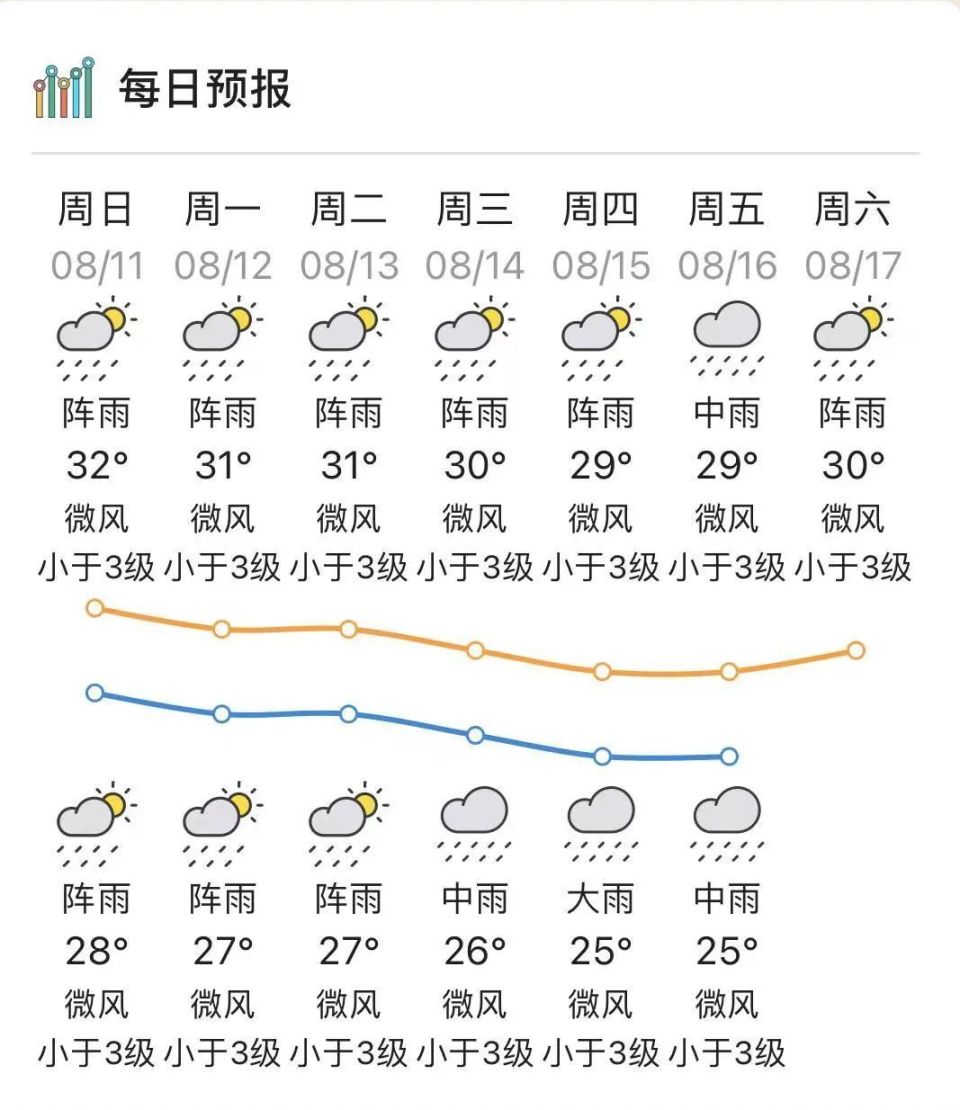The height and width of the screenshot is (1110, 960).
Task: Select the heavy rain icon above 大雨
Action: pyautogui.click(x=600, y=825)
